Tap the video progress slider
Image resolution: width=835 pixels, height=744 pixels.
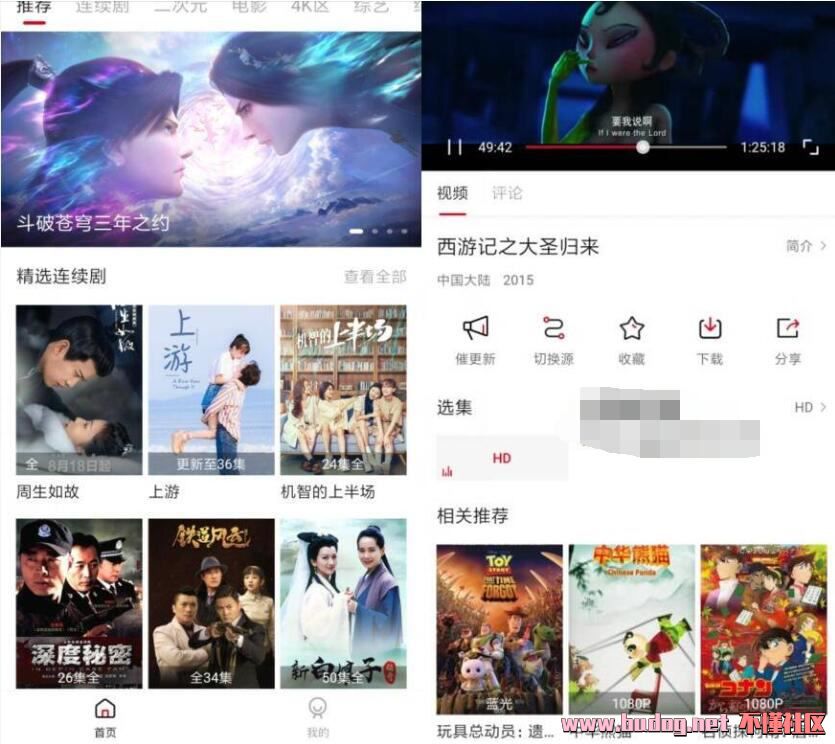click(642, 147)
